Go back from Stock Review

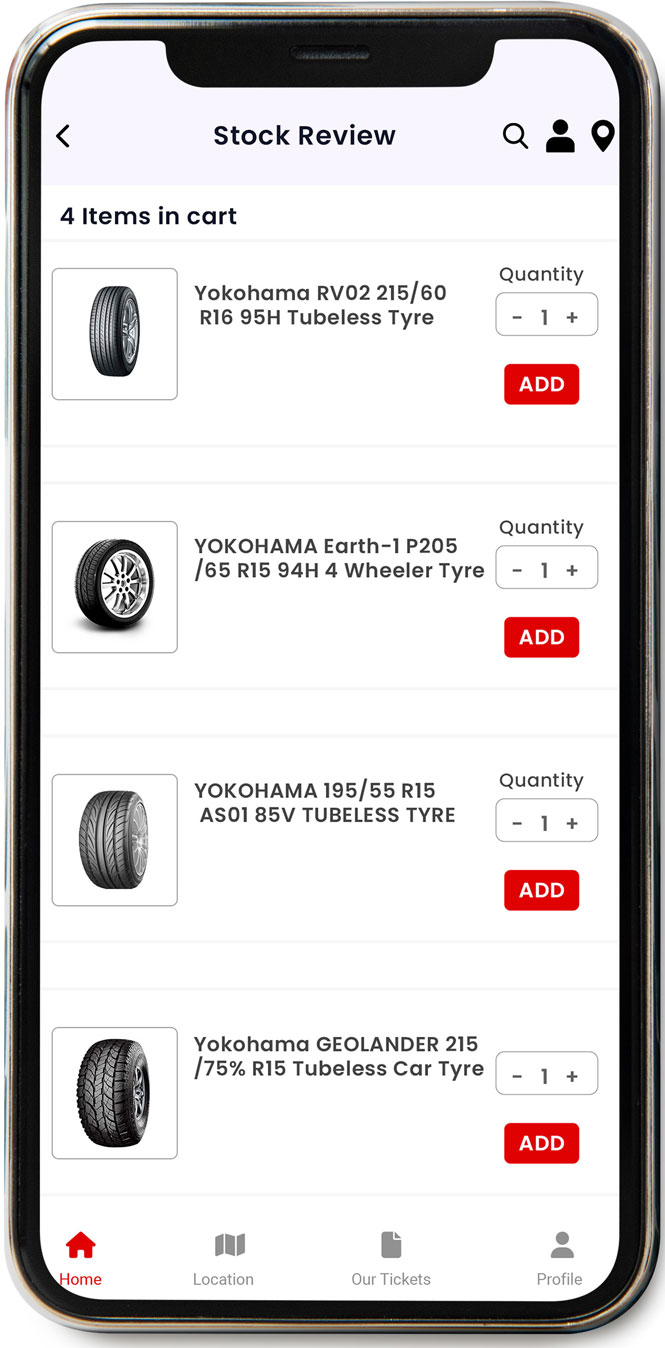tap(63, 136)
